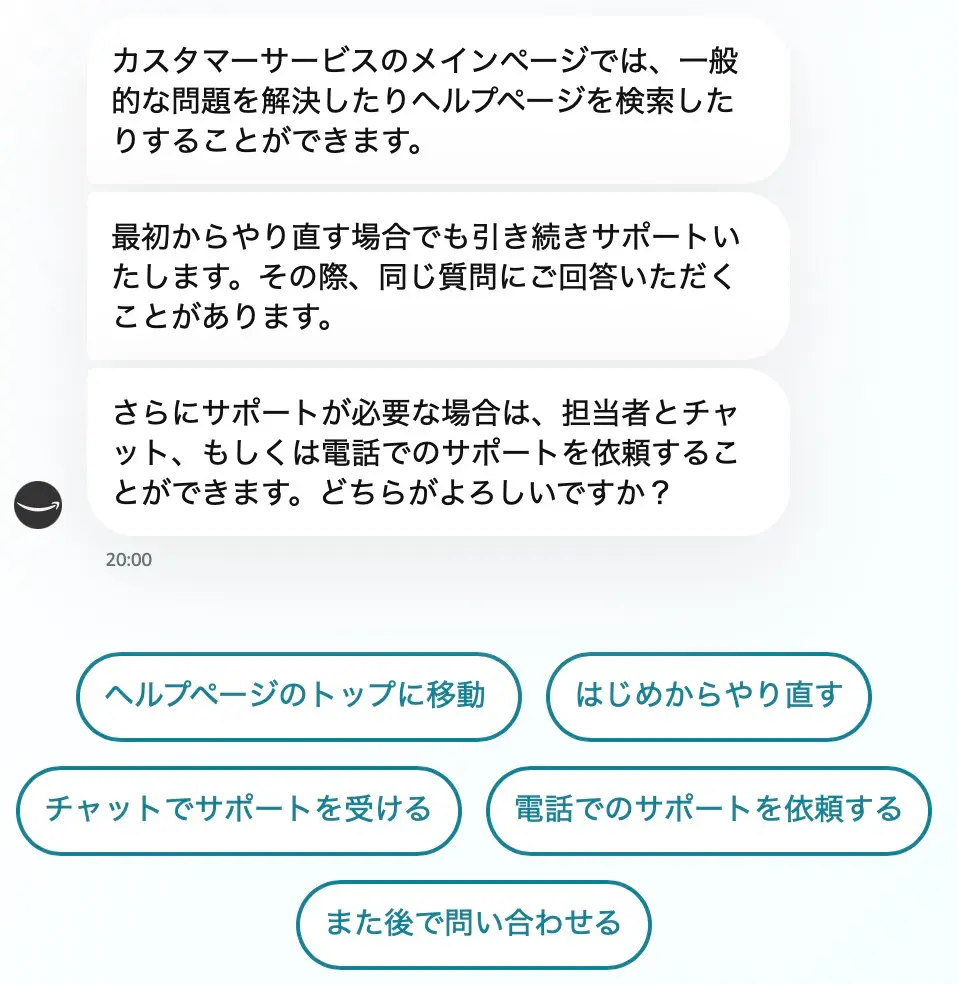The image size is (958, 984).
Task: Select また後で問い合わせる chip
Action: click(x=473, y=924)
